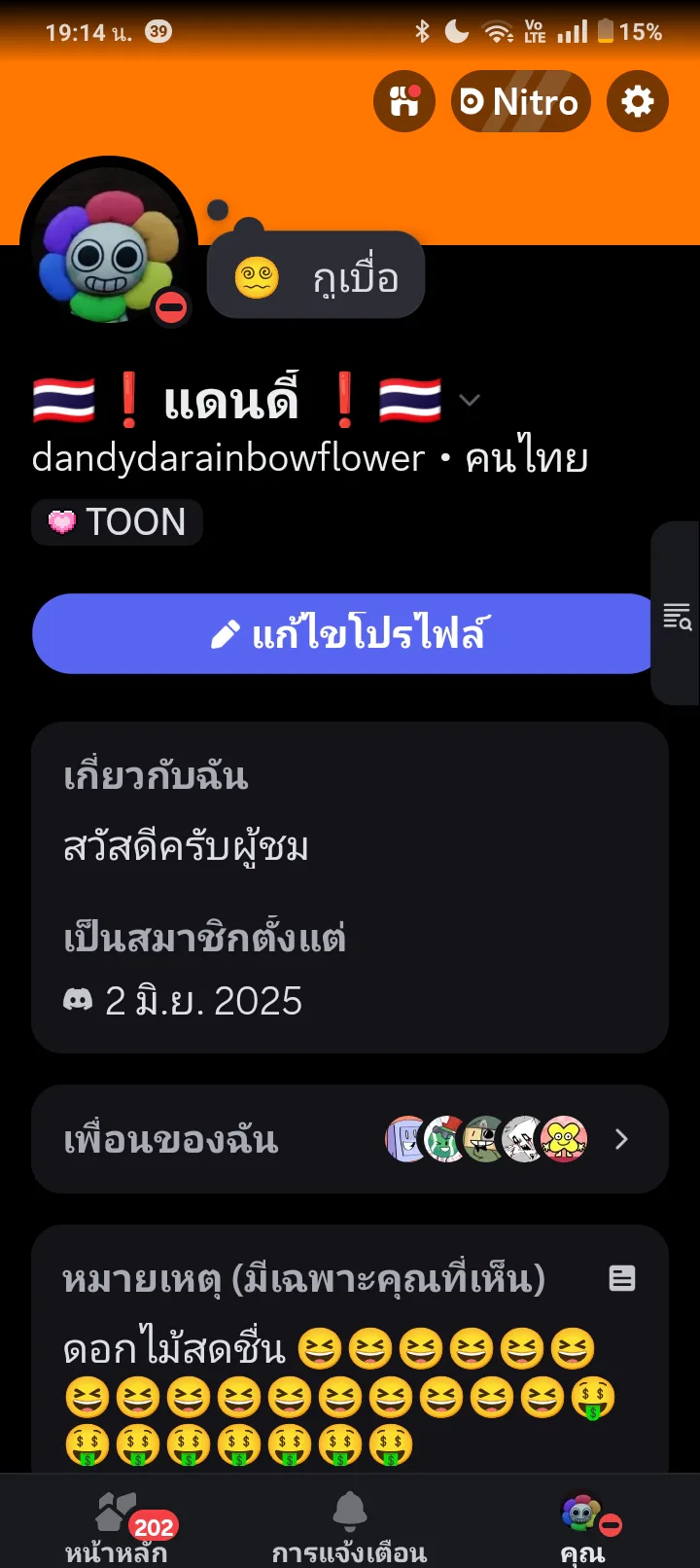Open the shop icon beside Nitro
The image size is (700, 1568).
click(x=404, y=101)
